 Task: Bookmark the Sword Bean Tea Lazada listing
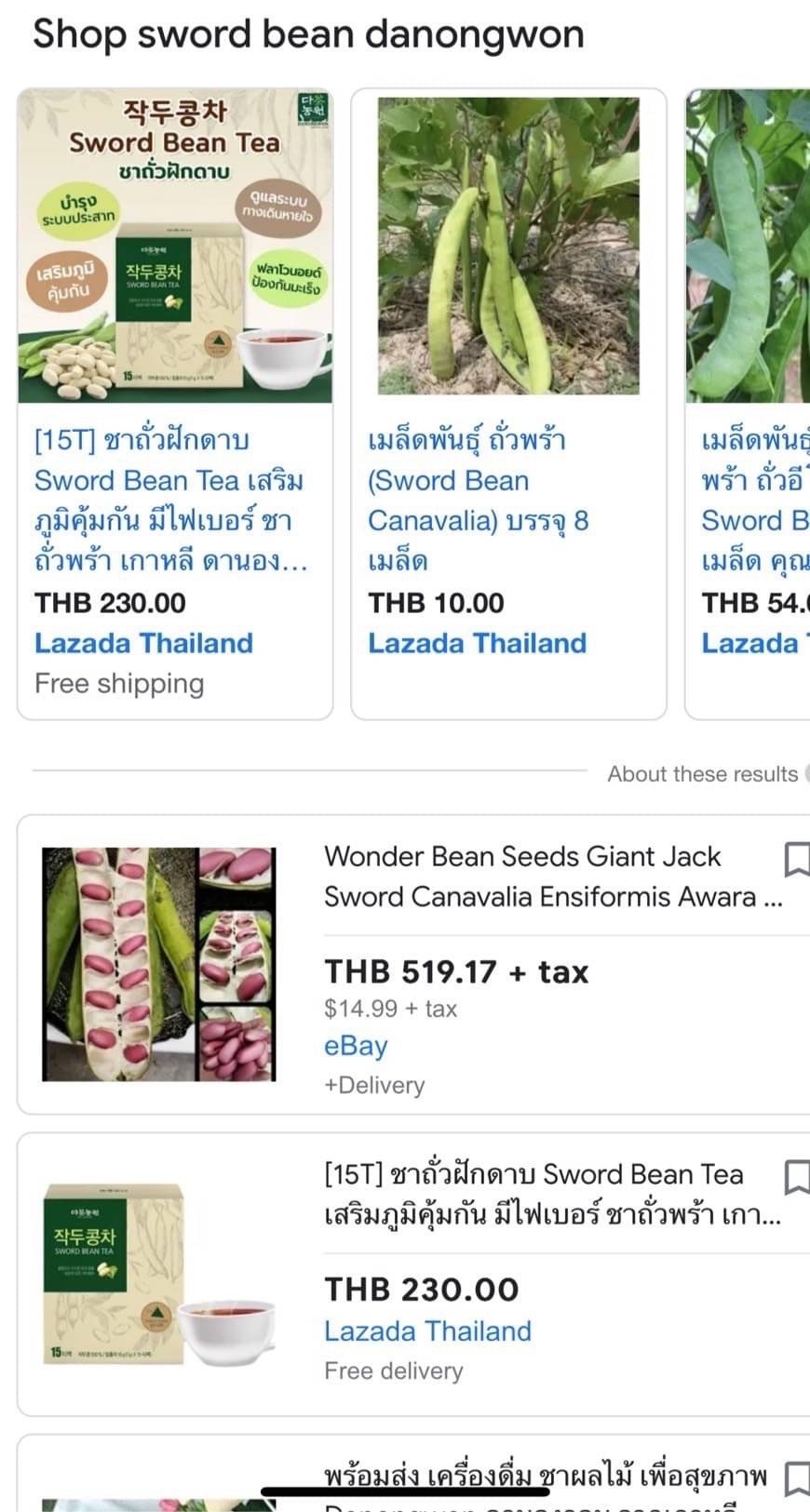[x=796, y=1177]
